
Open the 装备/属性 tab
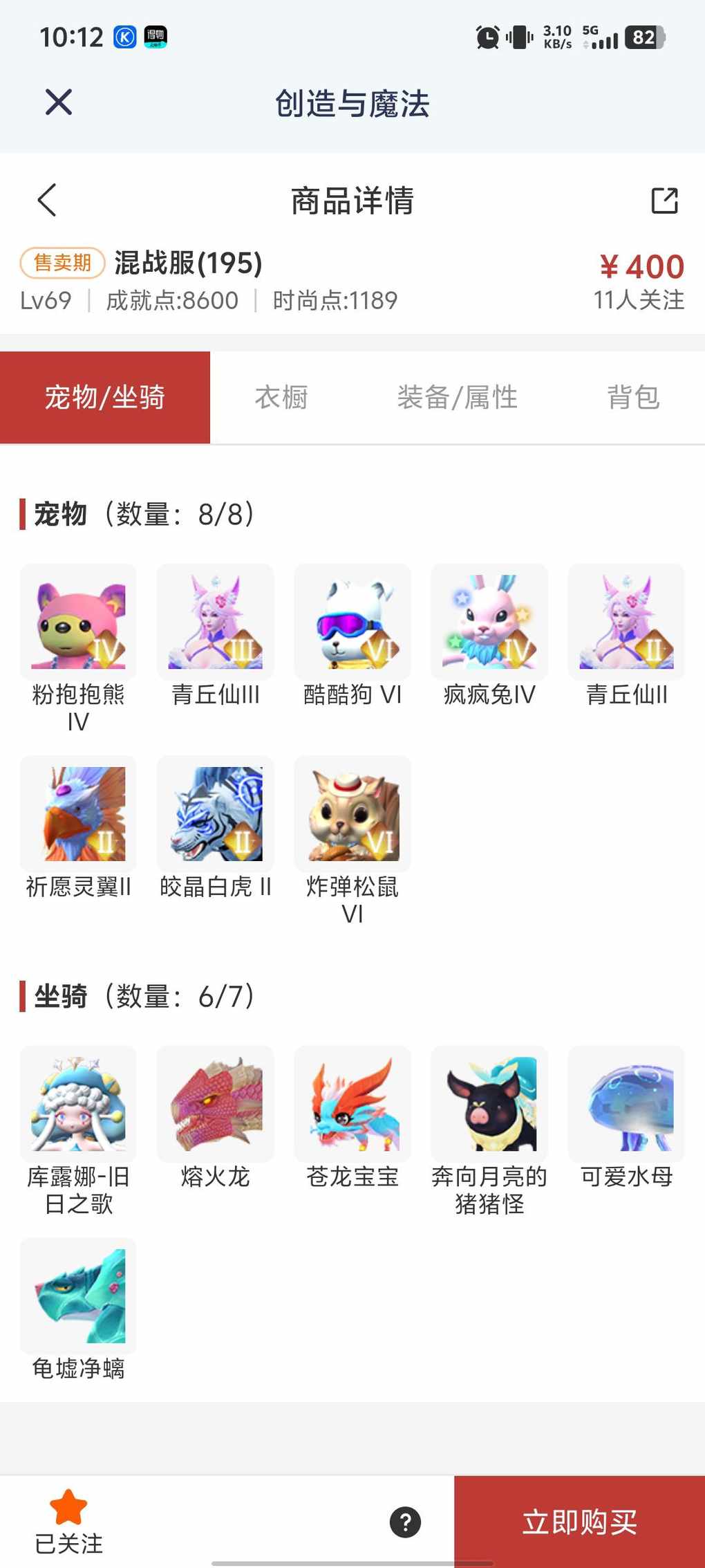point(458,398)
